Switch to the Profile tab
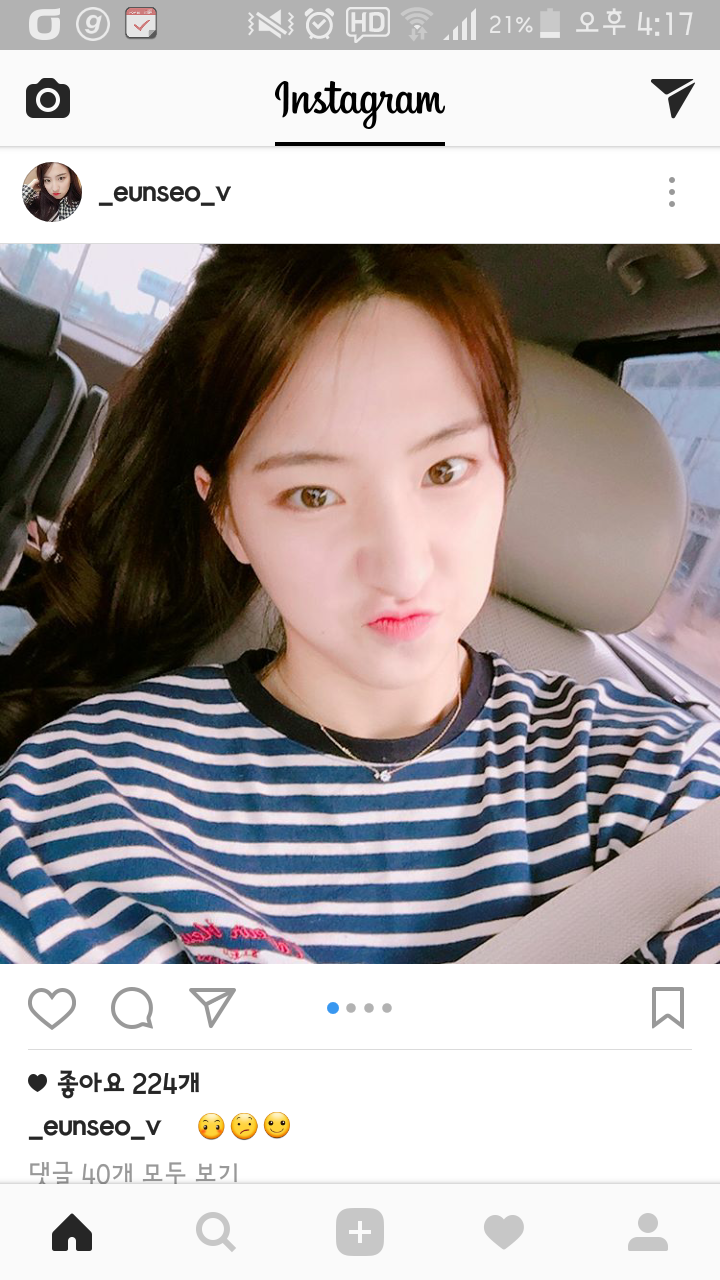This screenshot has height=1280, width=720. coord(648,1232)
